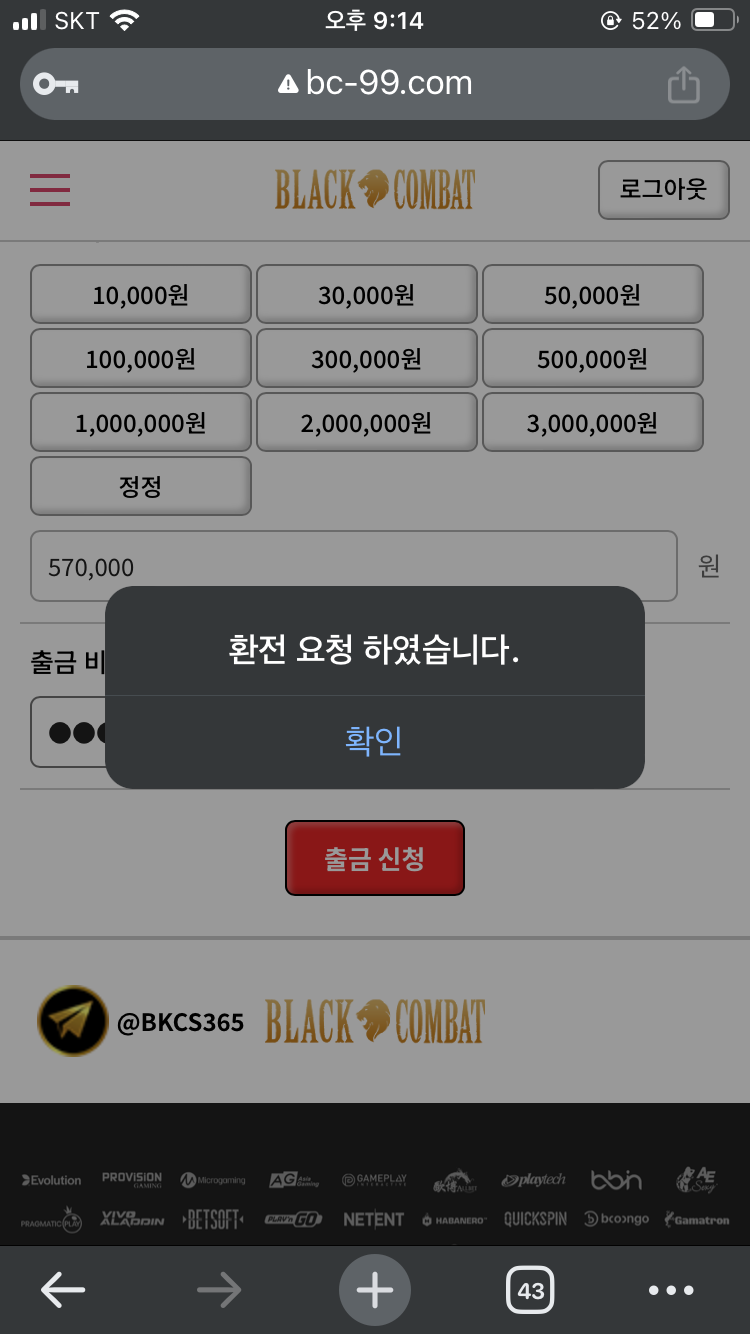
Task: Open the @BKCS365 Telegram link
Action: (x=141, y=1022)
